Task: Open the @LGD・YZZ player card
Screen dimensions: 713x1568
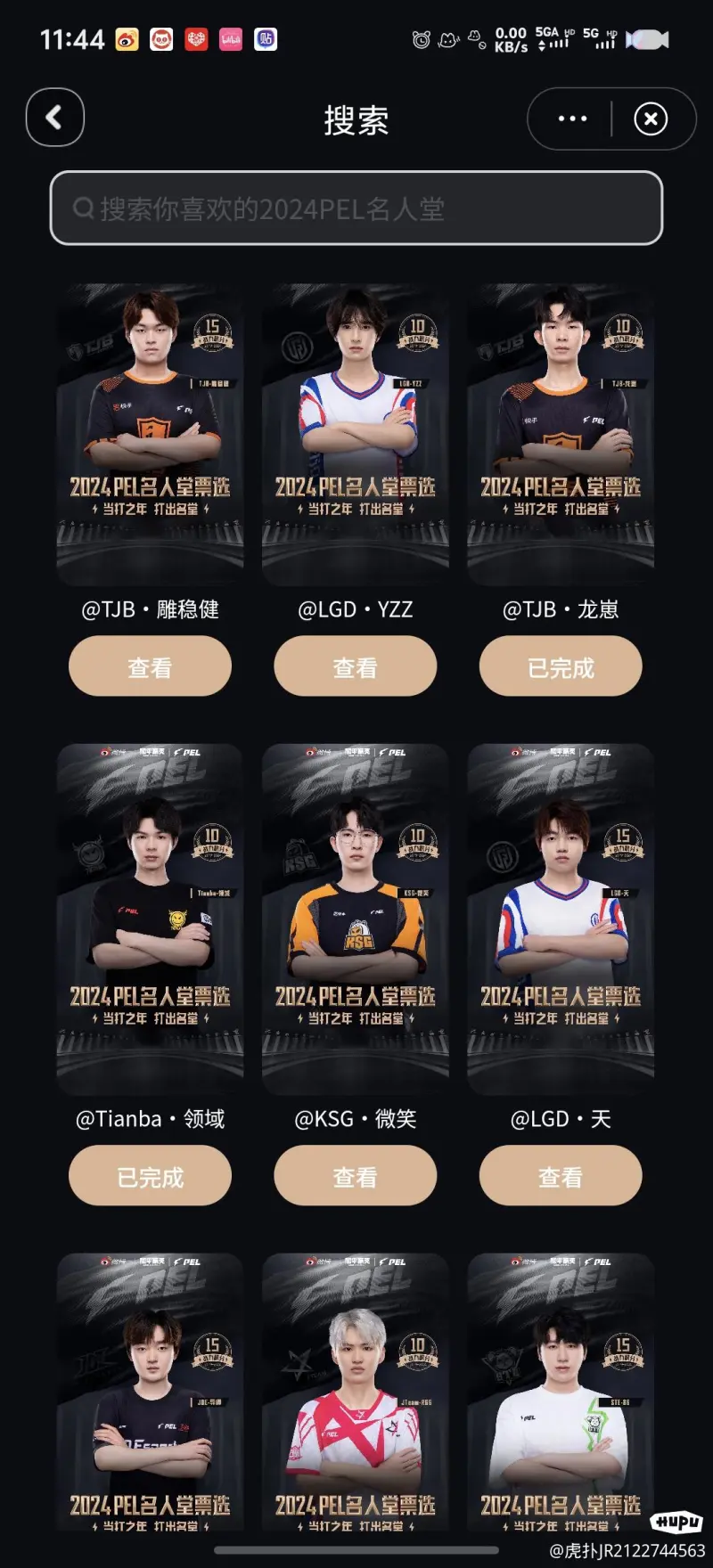Action: pos(356,435)
